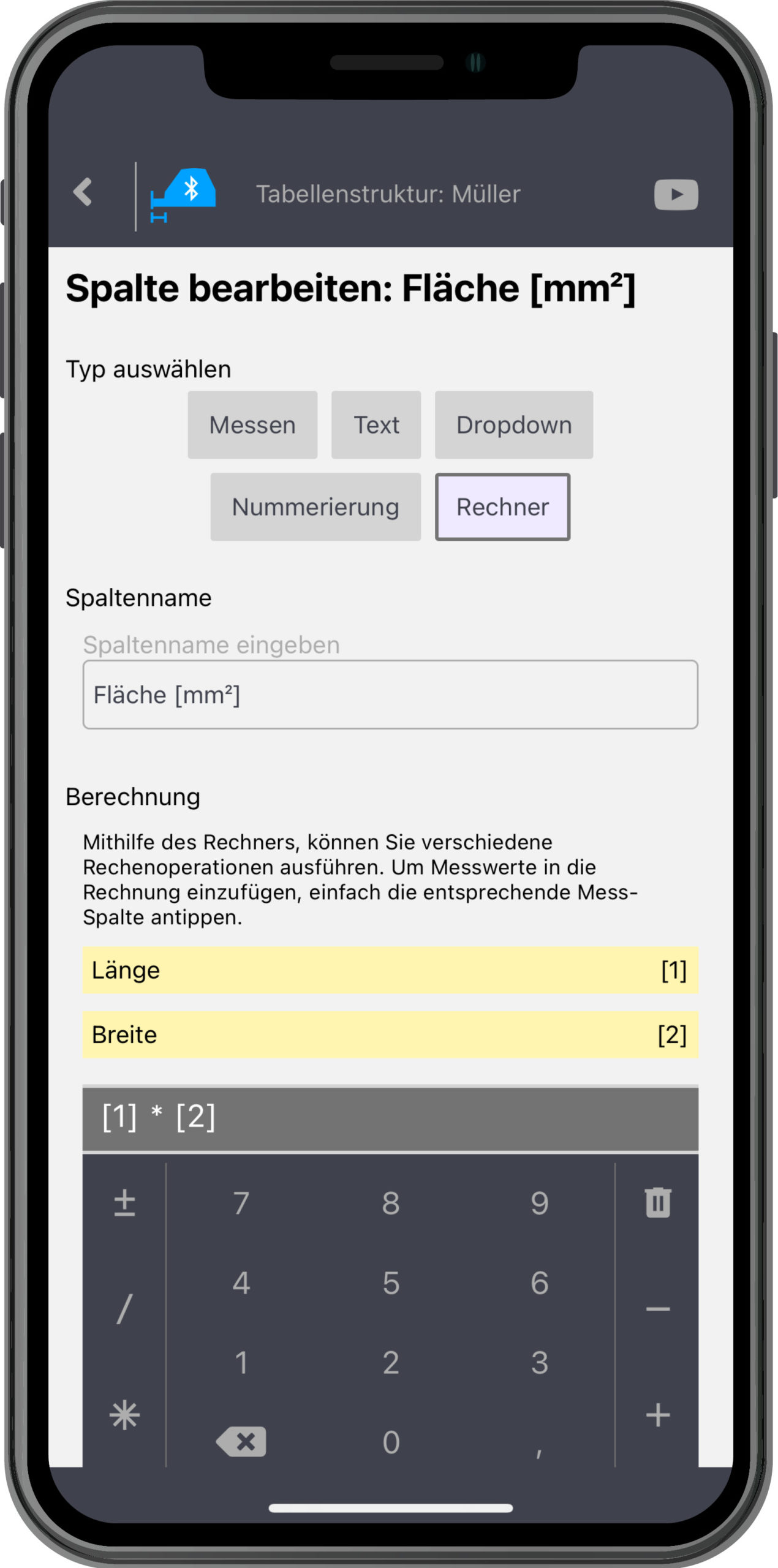The width and height of the screenshot is (778, 1568).
Task: Insert the Länge column into the formula
Action: [x=390, y=970]
